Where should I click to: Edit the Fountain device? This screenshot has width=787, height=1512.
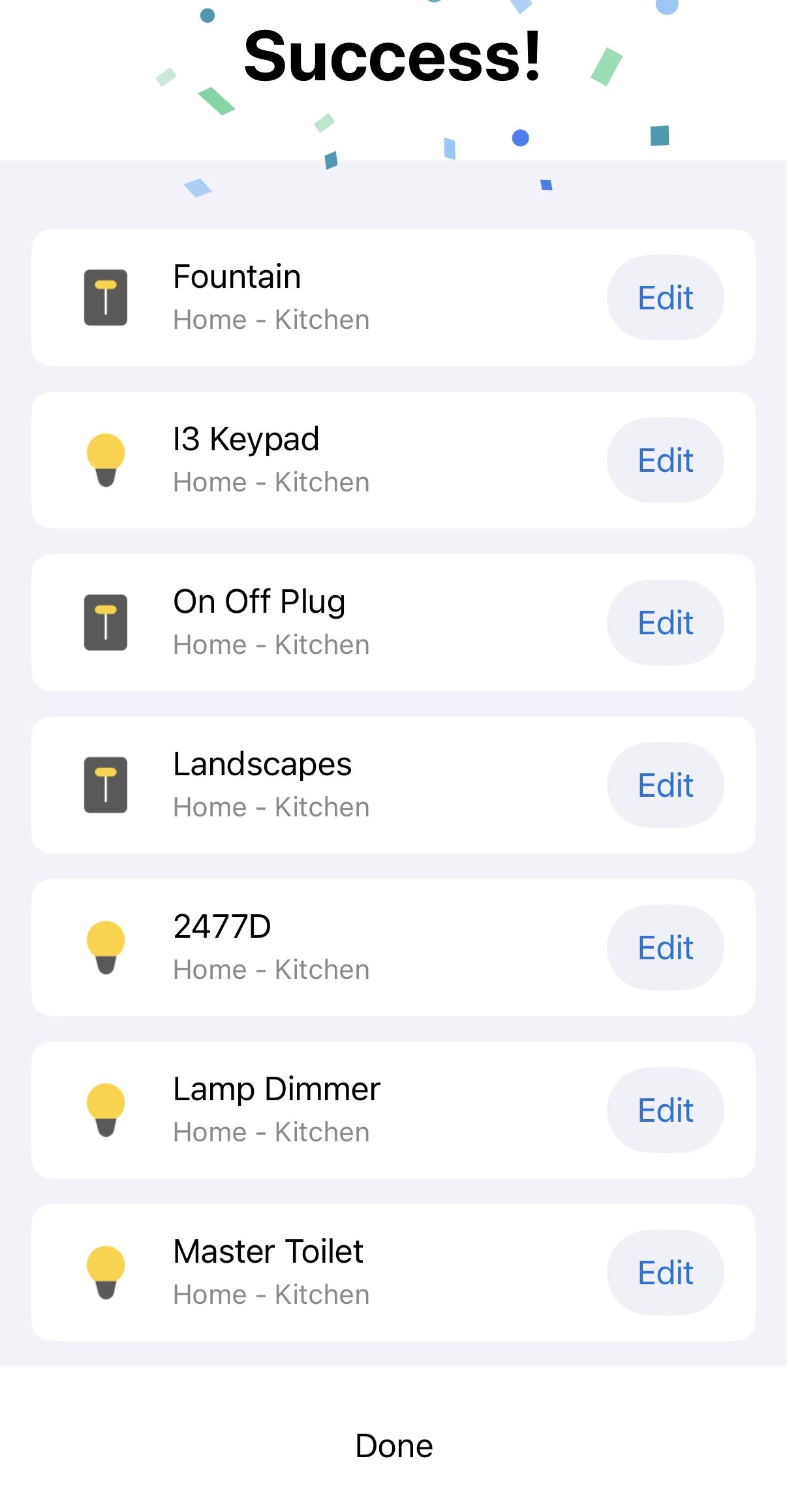[x=665, y=298]
